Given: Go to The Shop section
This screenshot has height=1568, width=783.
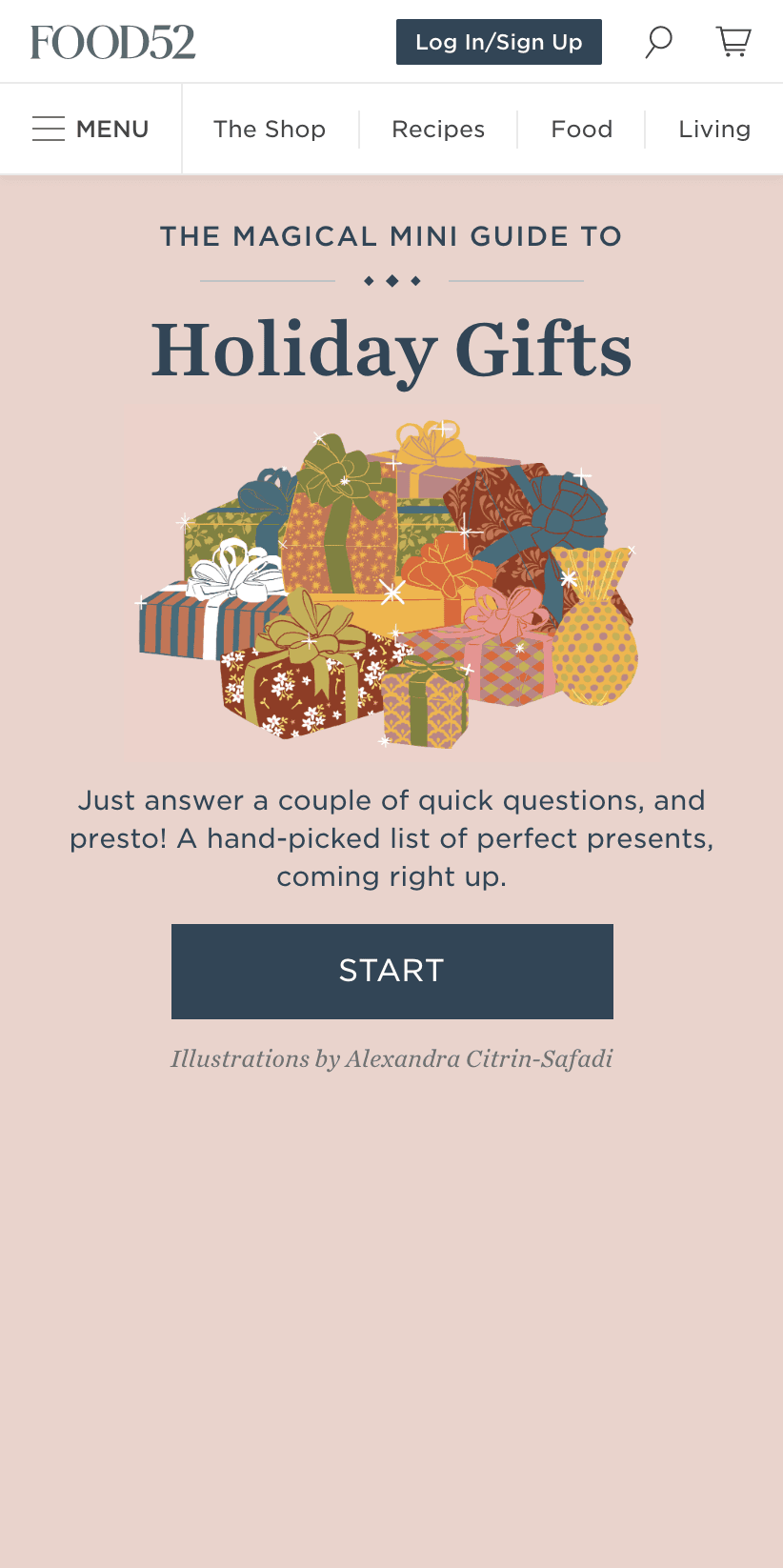Looking at the screenshot, I should point(270,129).
